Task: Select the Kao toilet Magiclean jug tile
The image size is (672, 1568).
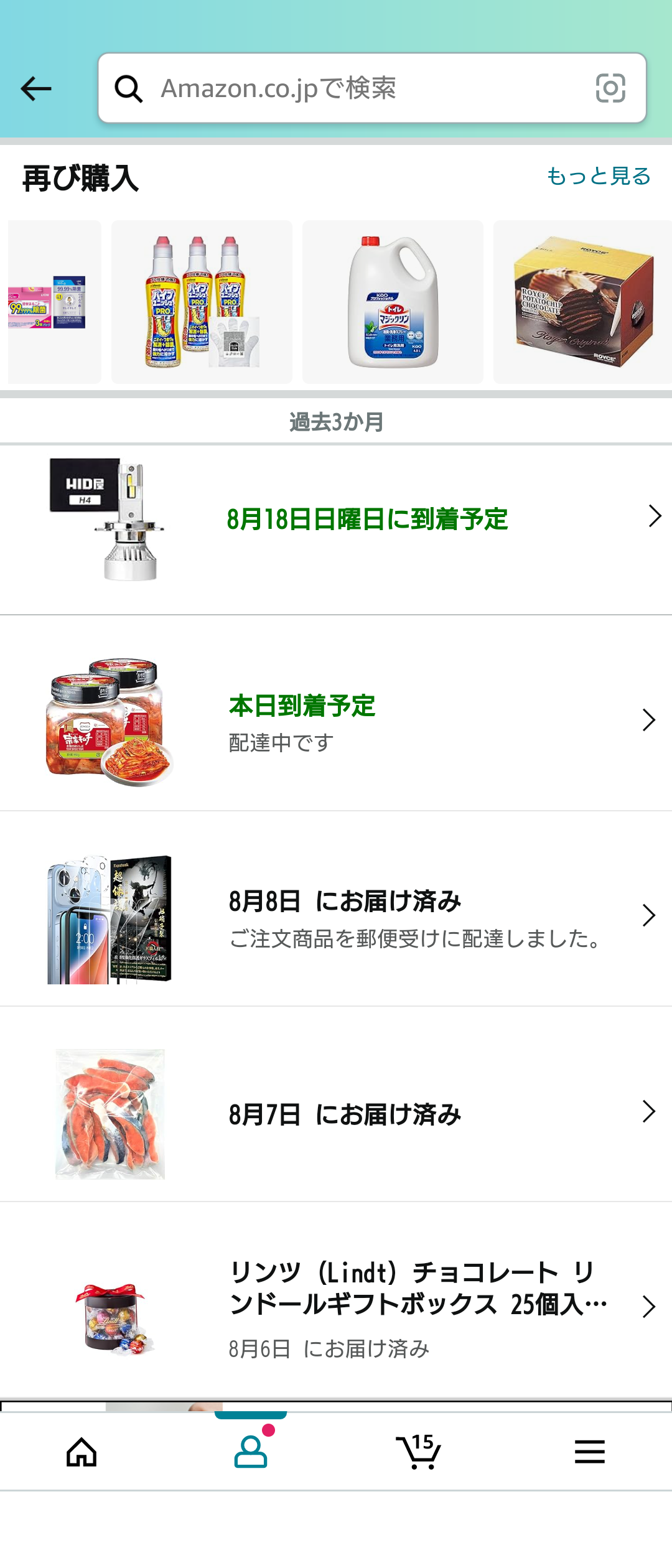Action: (x=393, y=302)
